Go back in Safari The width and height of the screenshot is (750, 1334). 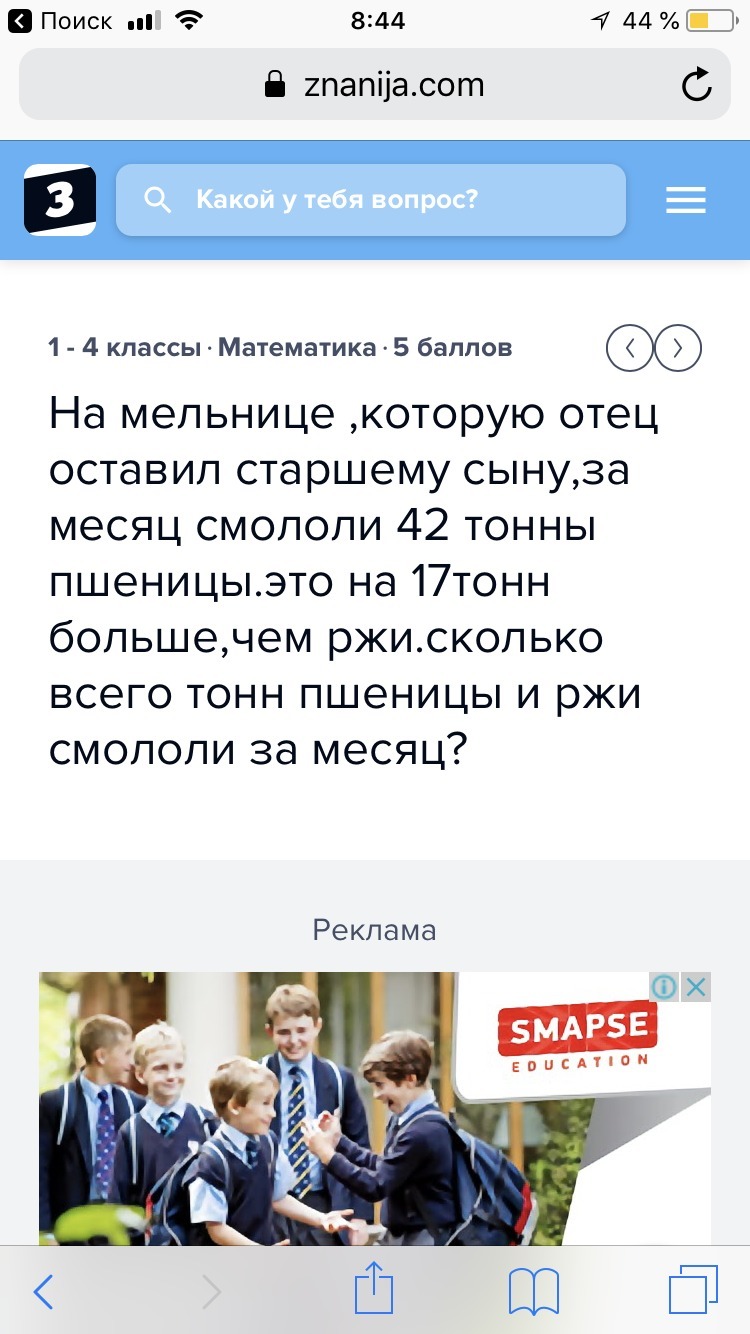coord(43,1292)
